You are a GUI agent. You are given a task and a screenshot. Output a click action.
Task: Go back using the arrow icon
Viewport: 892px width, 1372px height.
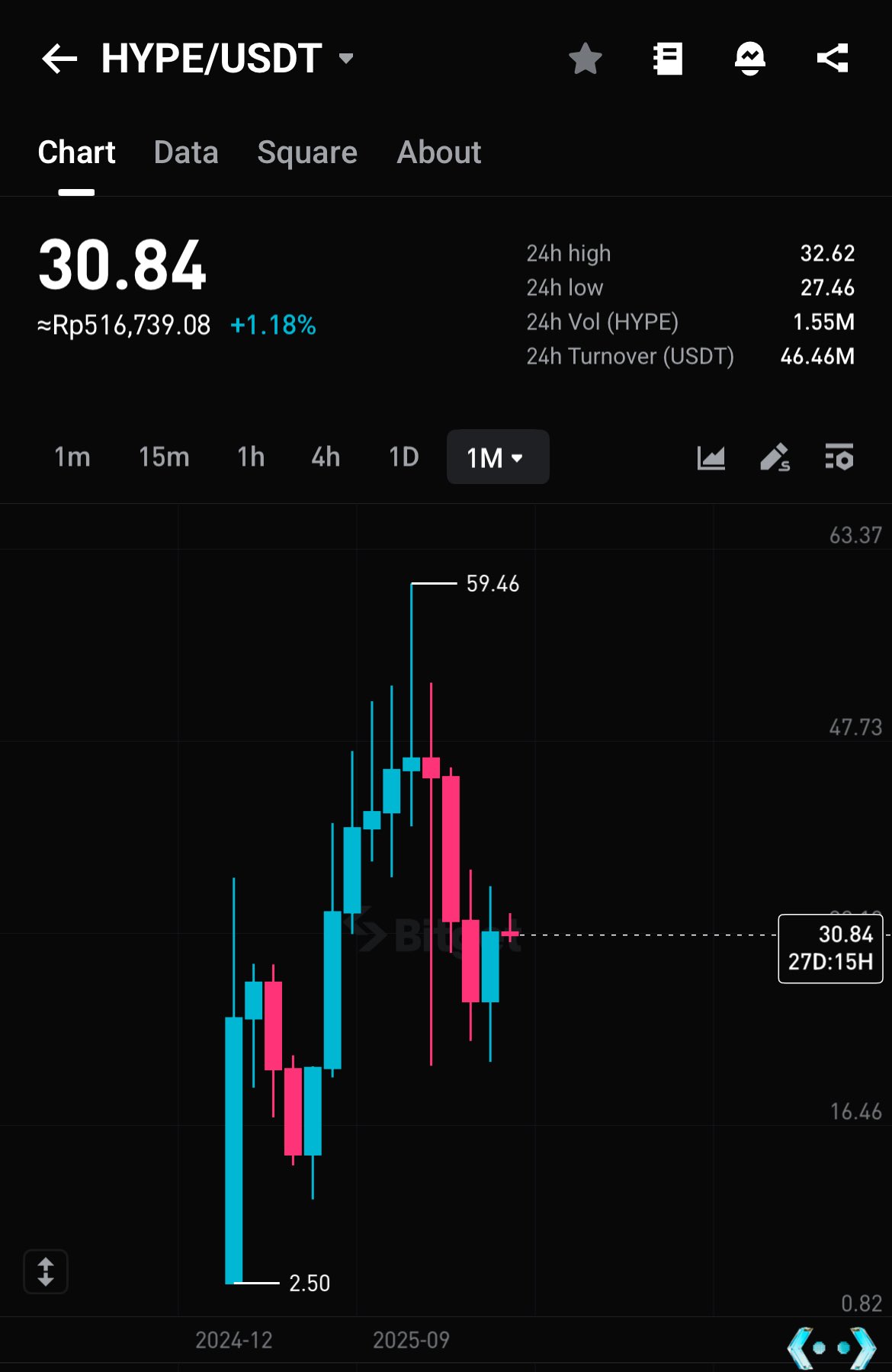click(59, 59)
